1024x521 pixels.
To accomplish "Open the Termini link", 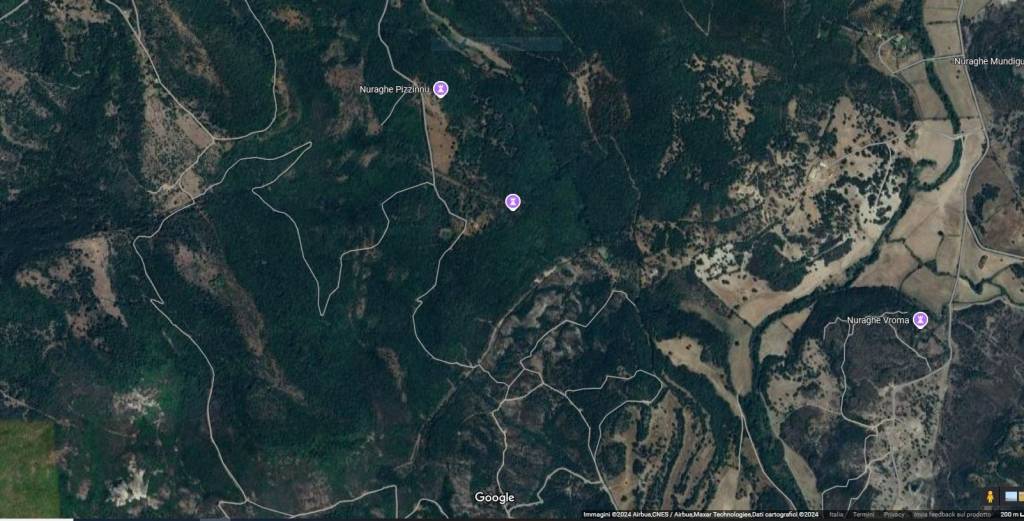I will pos(863,514).
